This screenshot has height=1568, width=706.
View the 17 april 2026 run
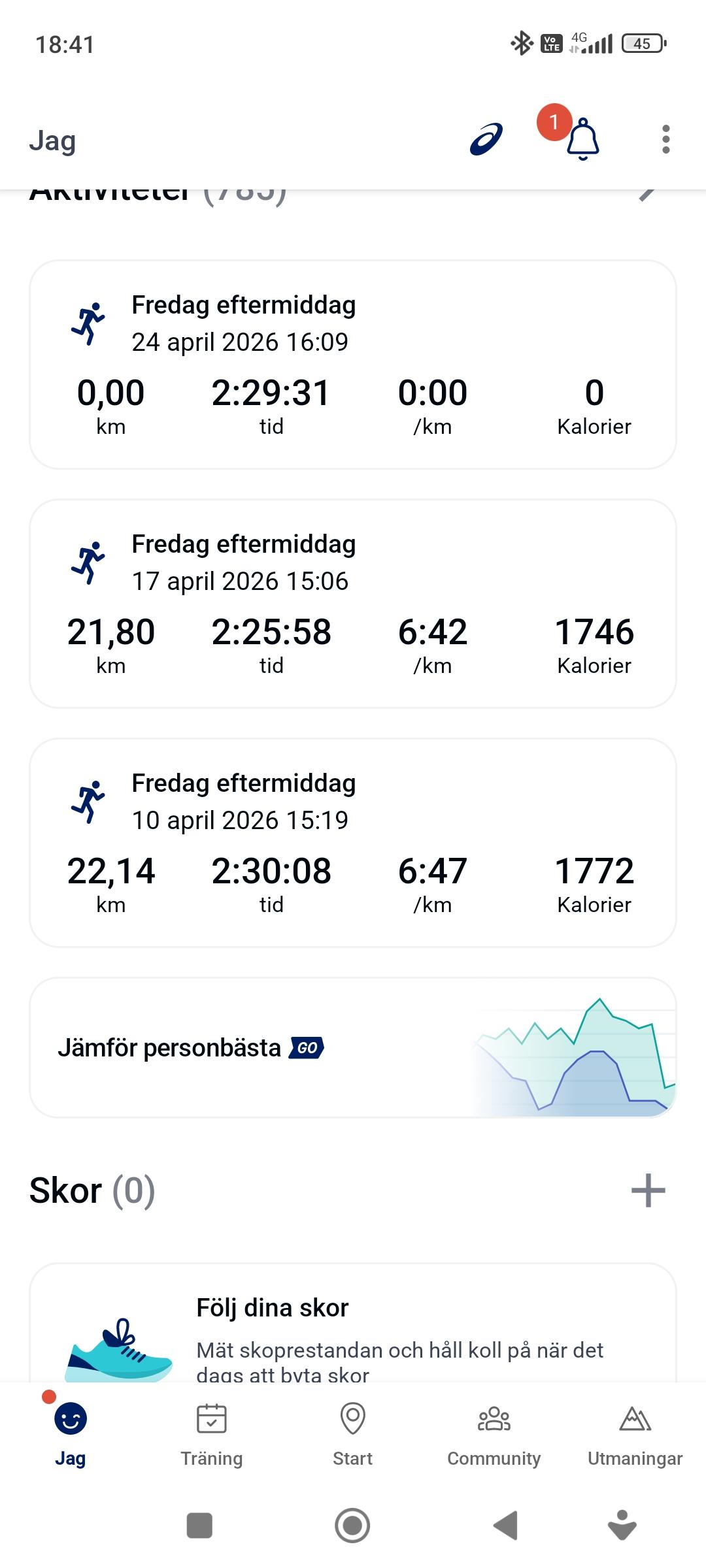353,603
